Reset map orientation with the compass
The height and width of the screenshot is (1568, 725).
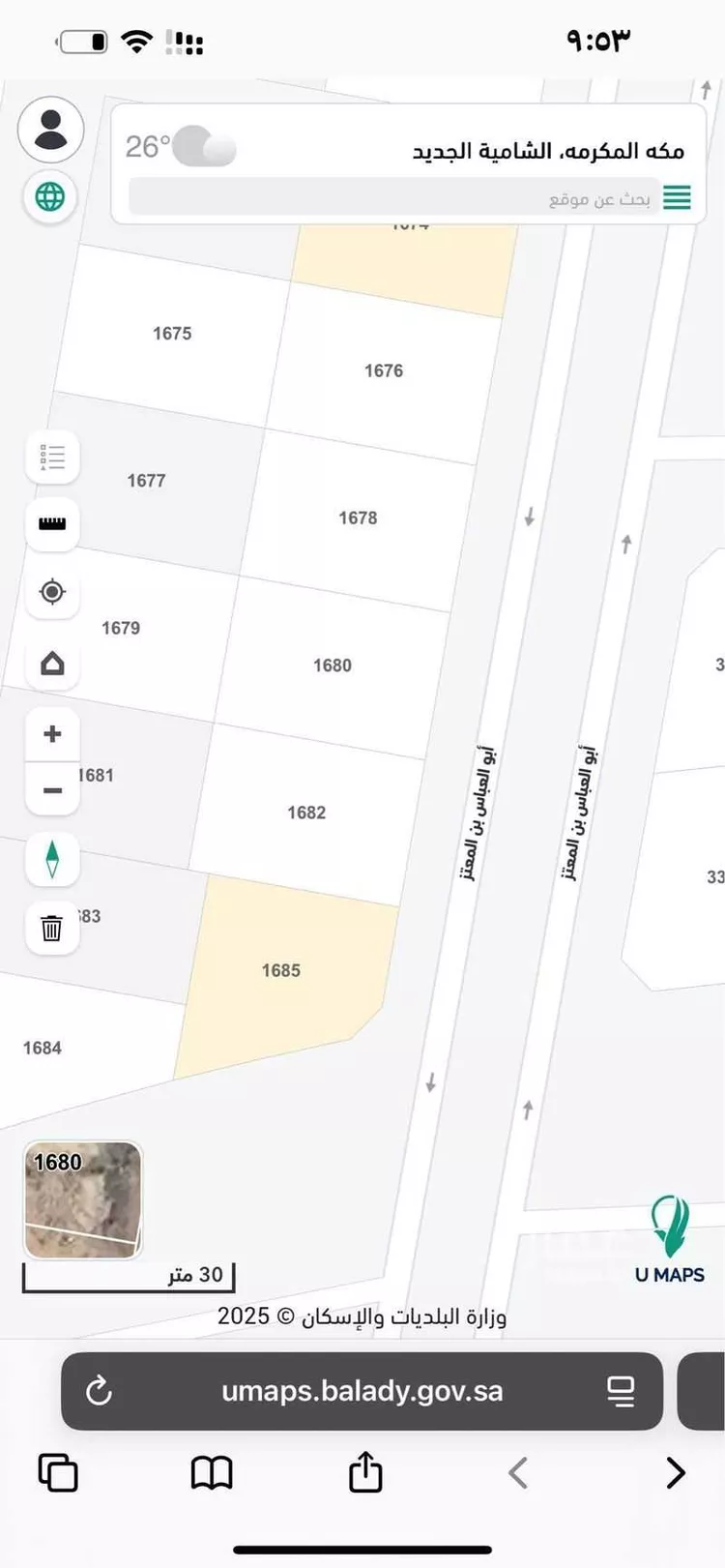pyautogui.click(x=52, y=859)
